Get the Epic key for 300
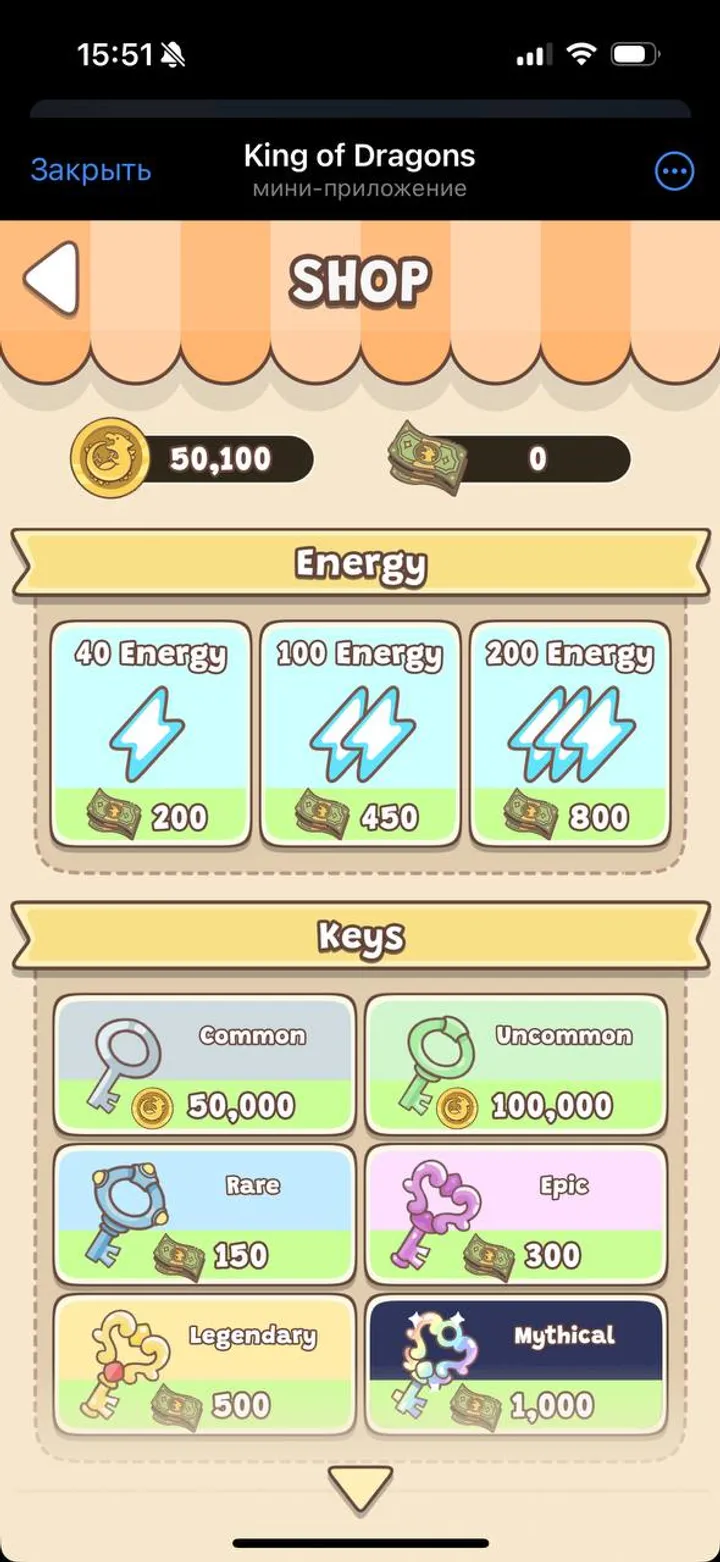 pos(516,1215)
